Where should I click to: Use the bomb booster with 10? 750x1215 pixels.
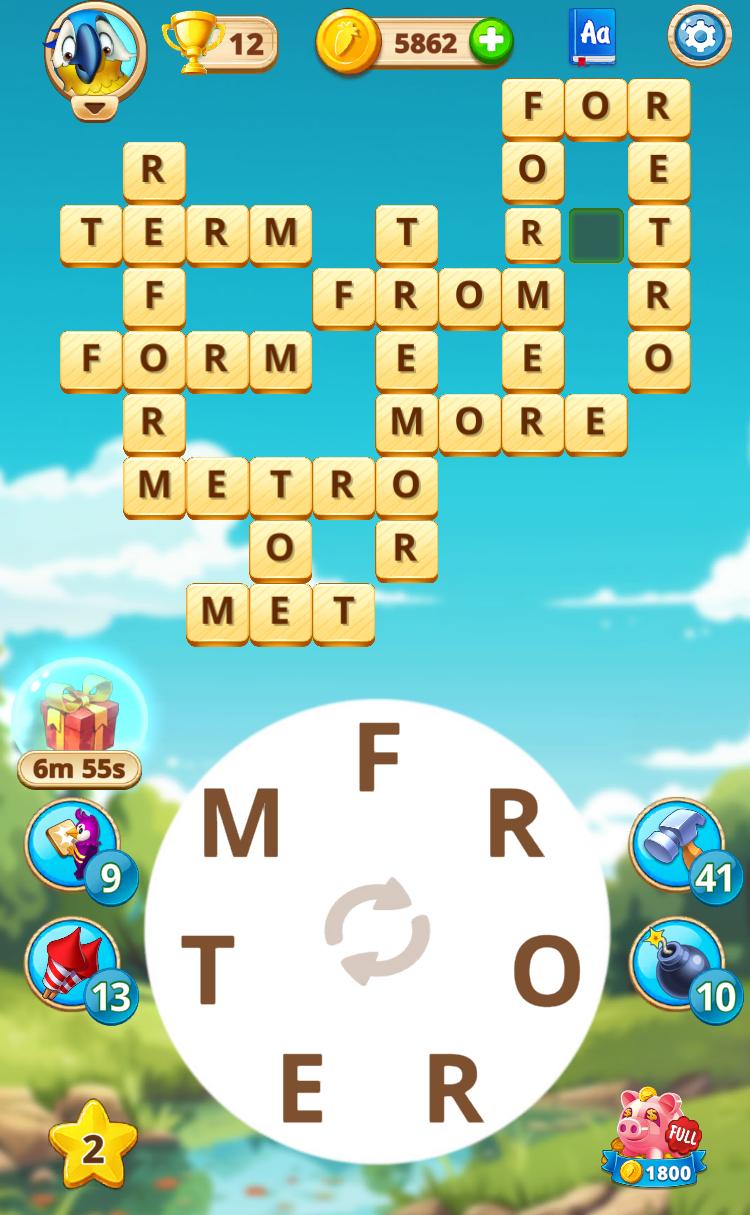point(683,969)
